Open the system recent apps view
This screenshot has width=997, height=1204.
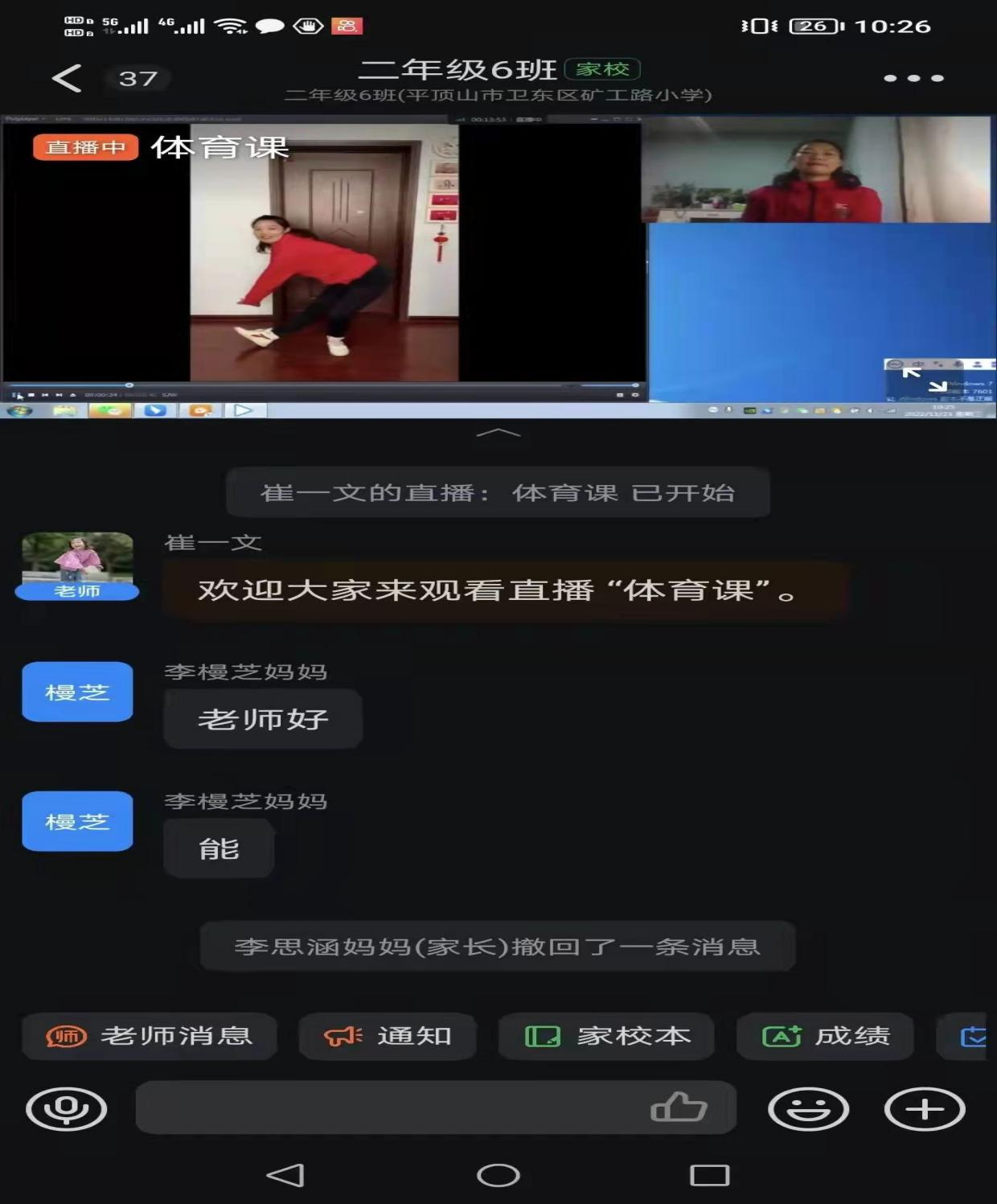[x=709, y=1175]
